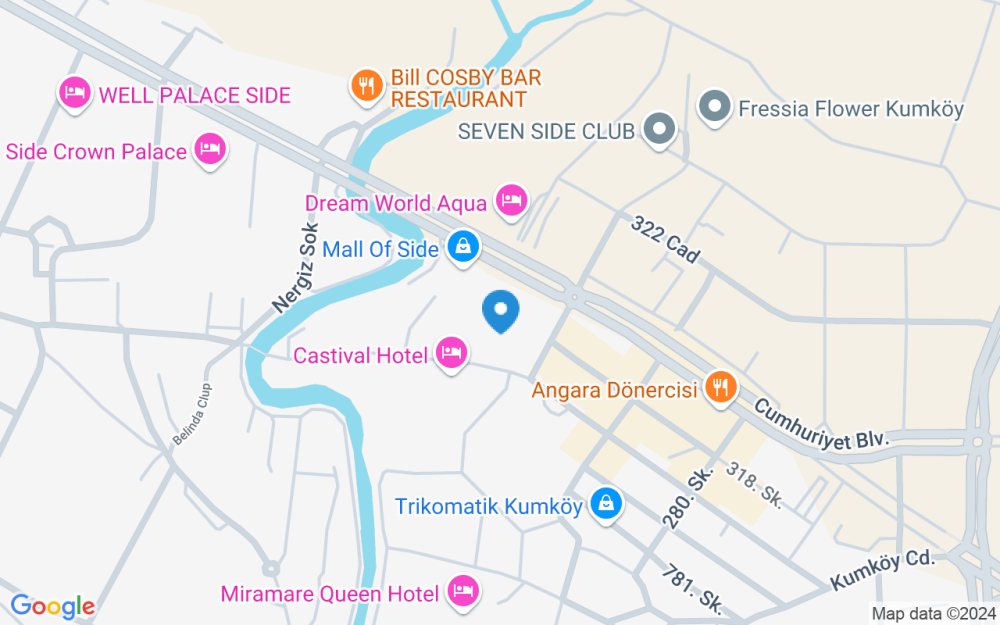Viewport: 1000px width, 625px height.
Task: Select the Side Crown Palace hotel marker
Action: 210,151
